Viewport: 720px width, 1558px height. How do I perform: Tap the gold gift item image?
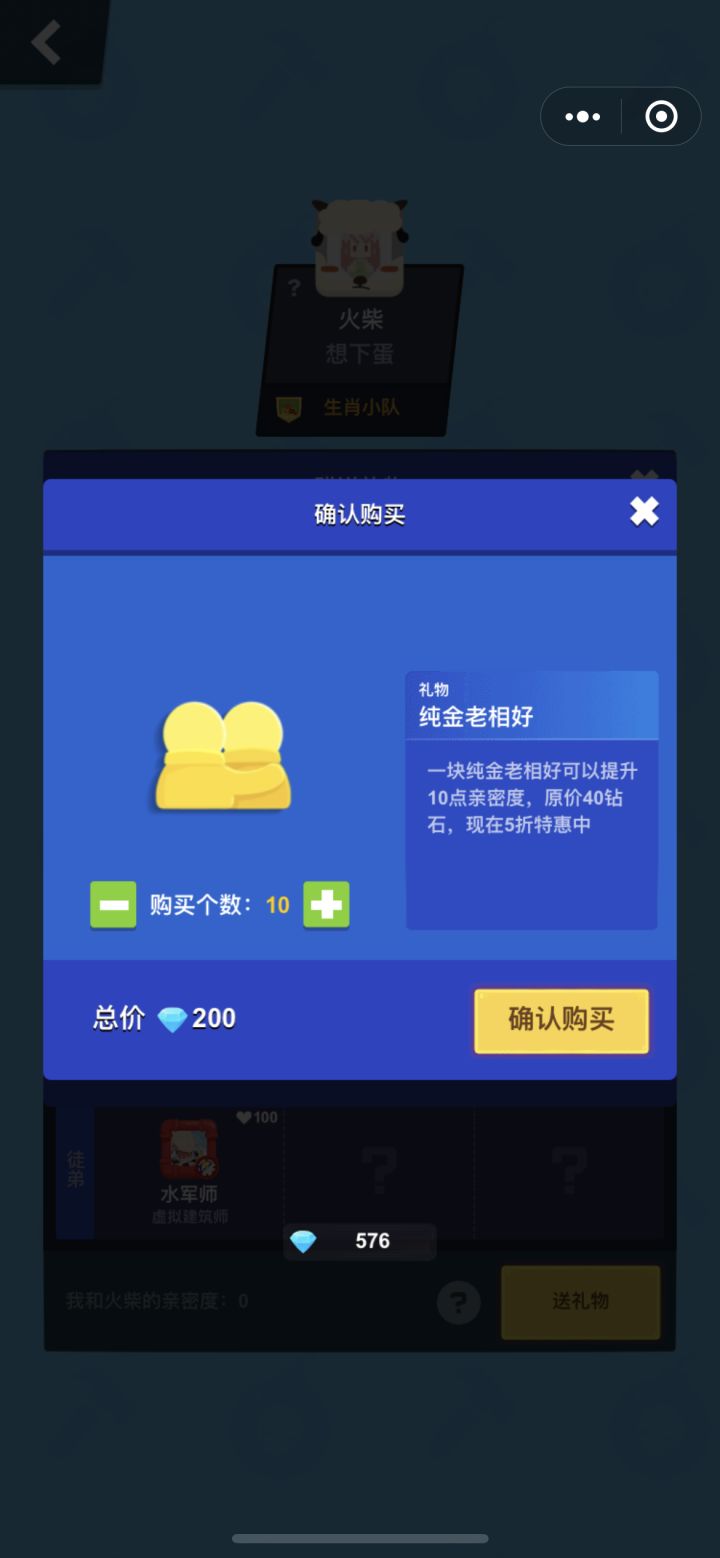pos(220,755)
